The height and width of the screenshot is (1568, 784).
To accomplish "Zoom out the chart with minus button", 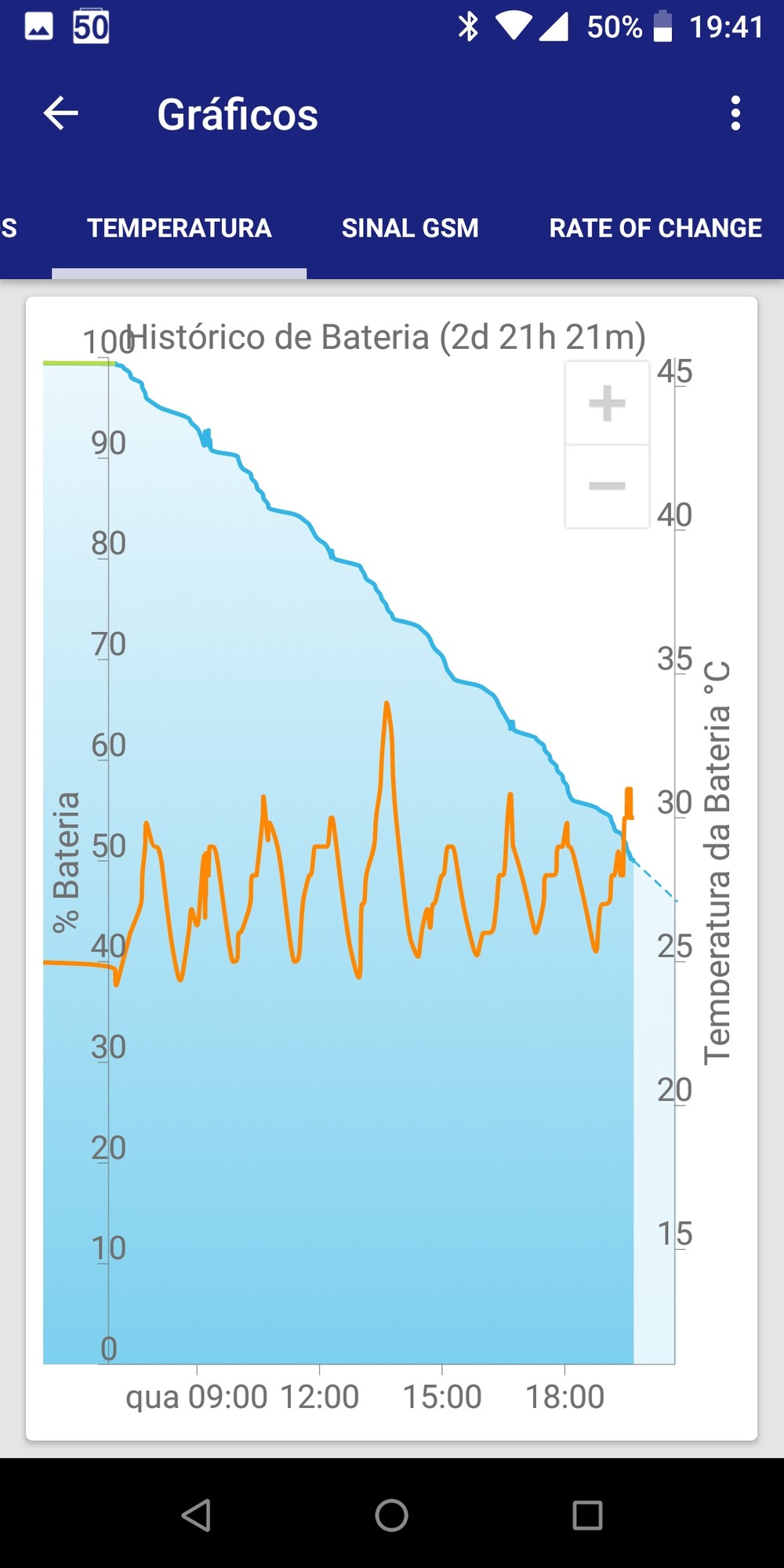I will coord(607,486).
